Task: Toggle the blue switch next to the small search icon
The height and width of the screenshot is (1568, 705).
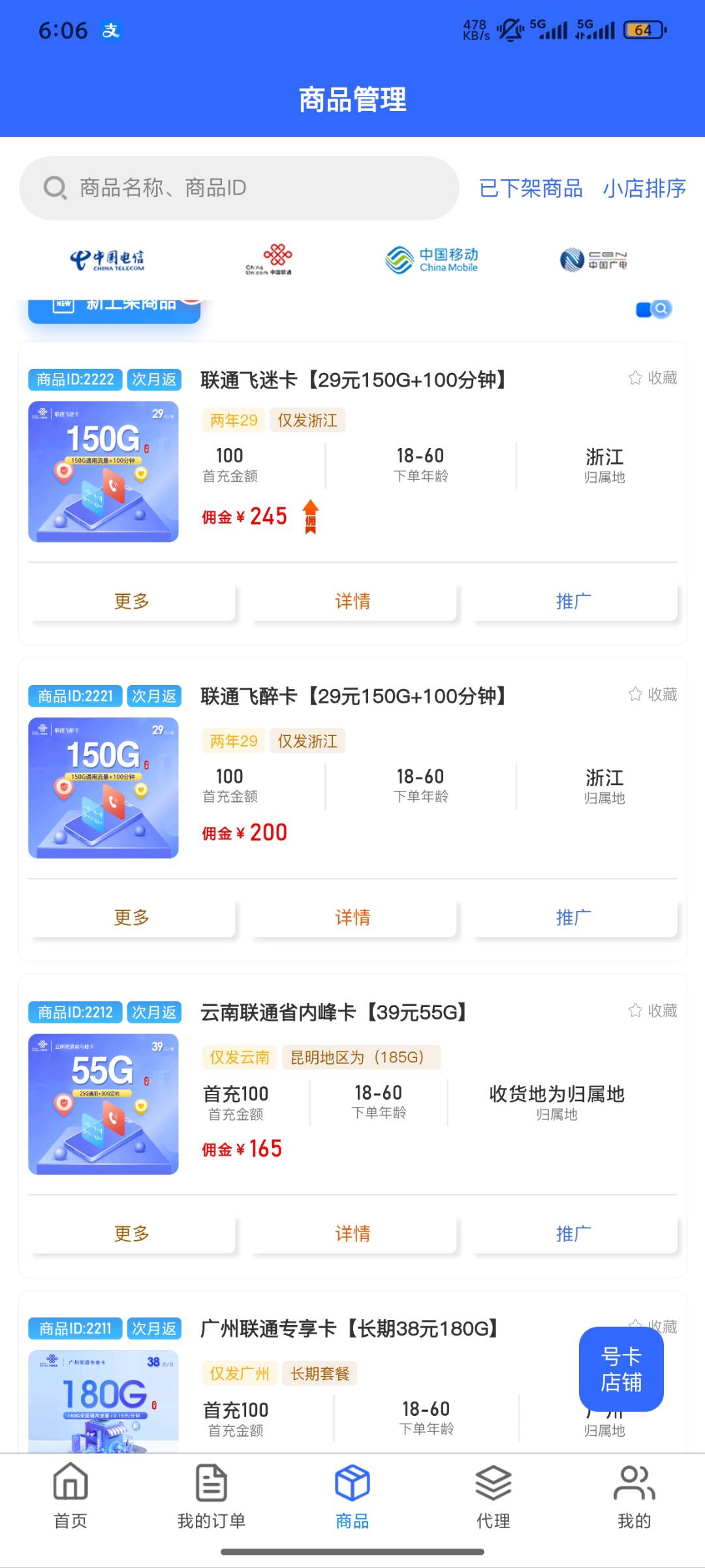Action: tap(643, 308)
